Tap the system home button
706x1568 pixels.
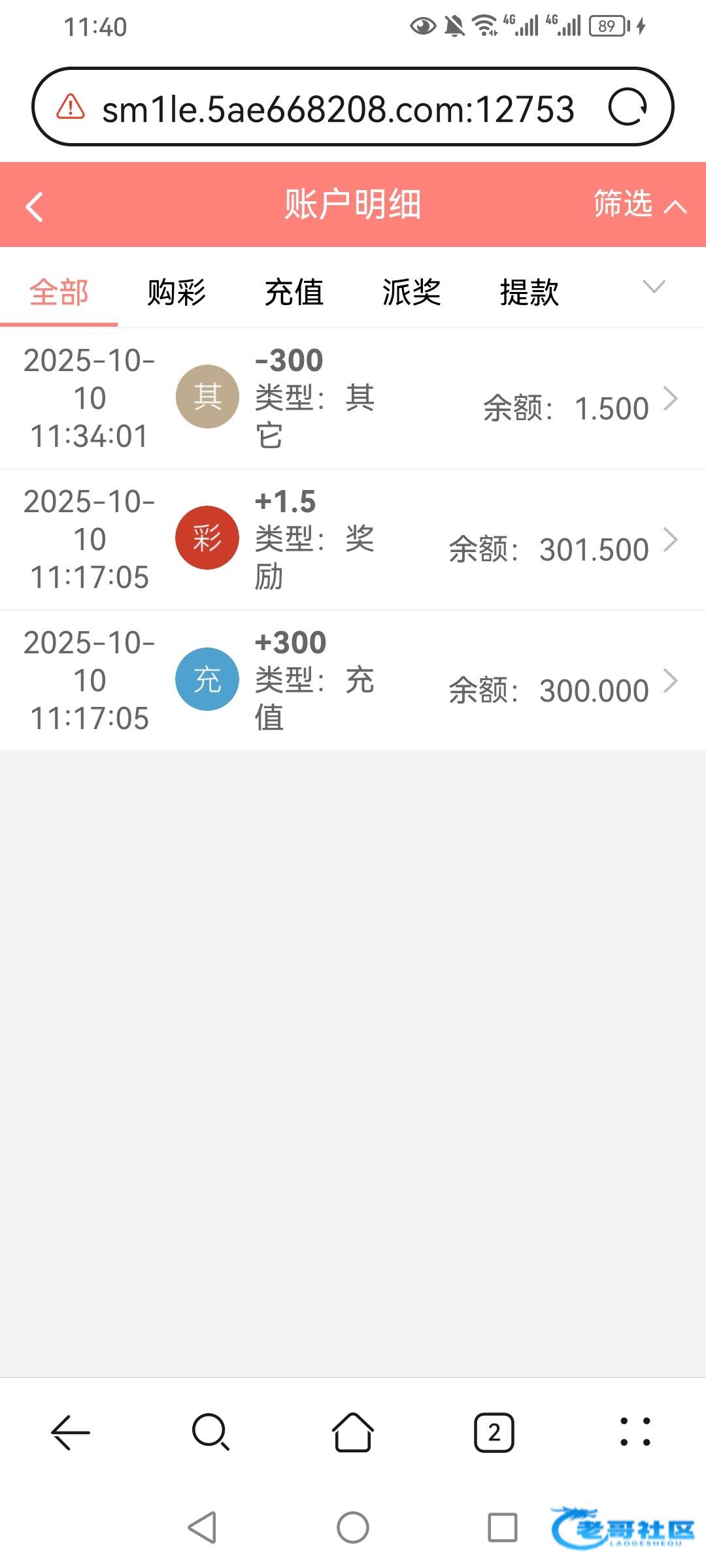[x=353, y=1528]
